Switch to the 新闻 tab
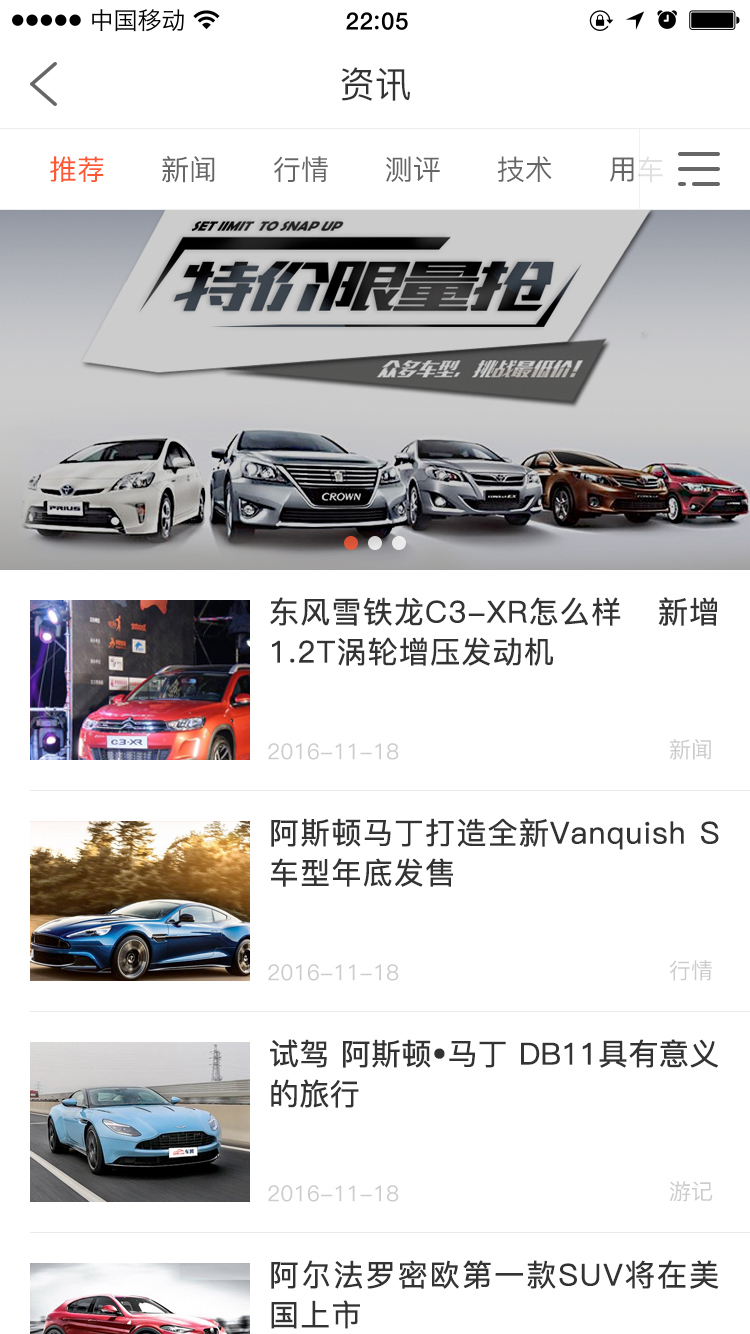Viewport: 750px width, 1334px height. (188, 169)
